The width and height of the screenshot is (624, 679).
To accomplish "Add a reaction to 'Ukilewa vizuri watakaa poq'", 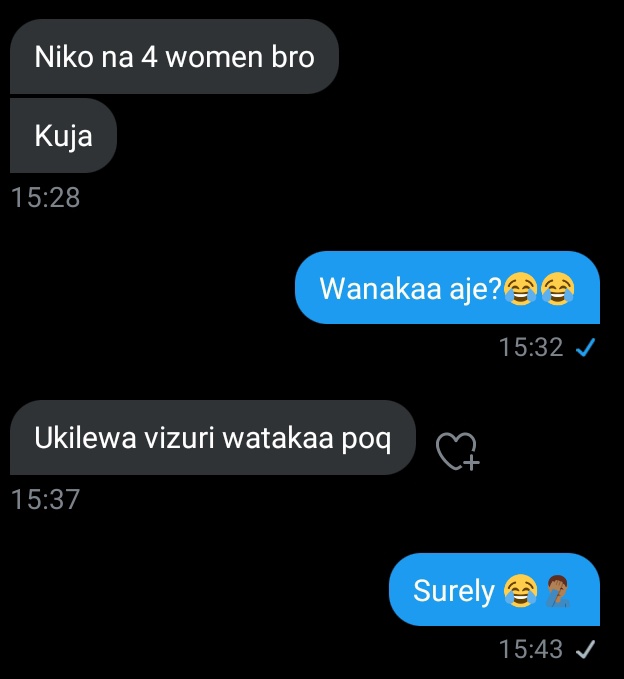I will tap(458, 452).
